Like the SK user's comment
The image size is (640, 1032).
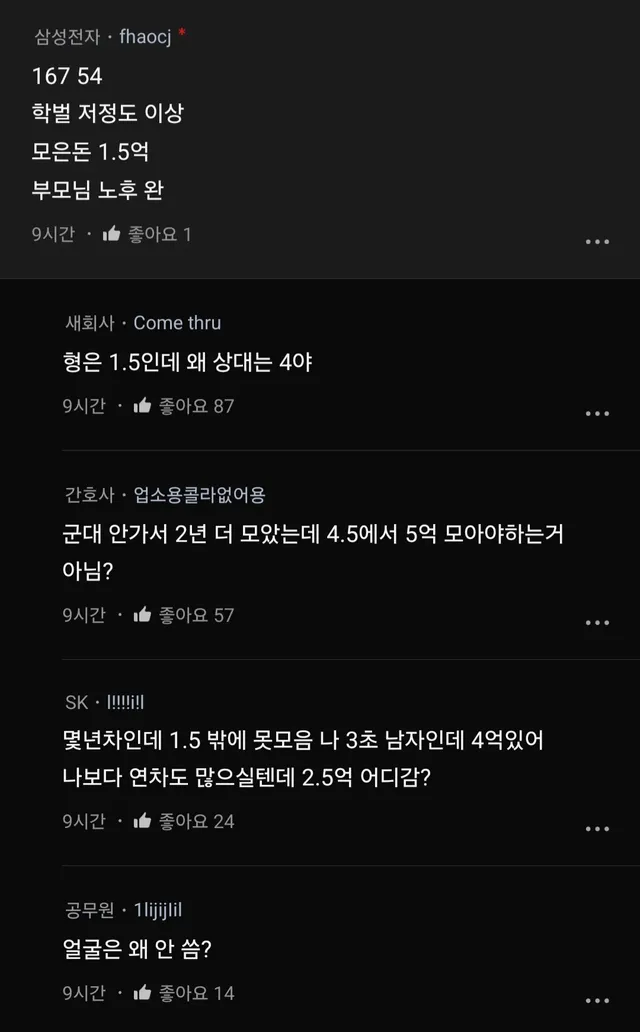143,821
